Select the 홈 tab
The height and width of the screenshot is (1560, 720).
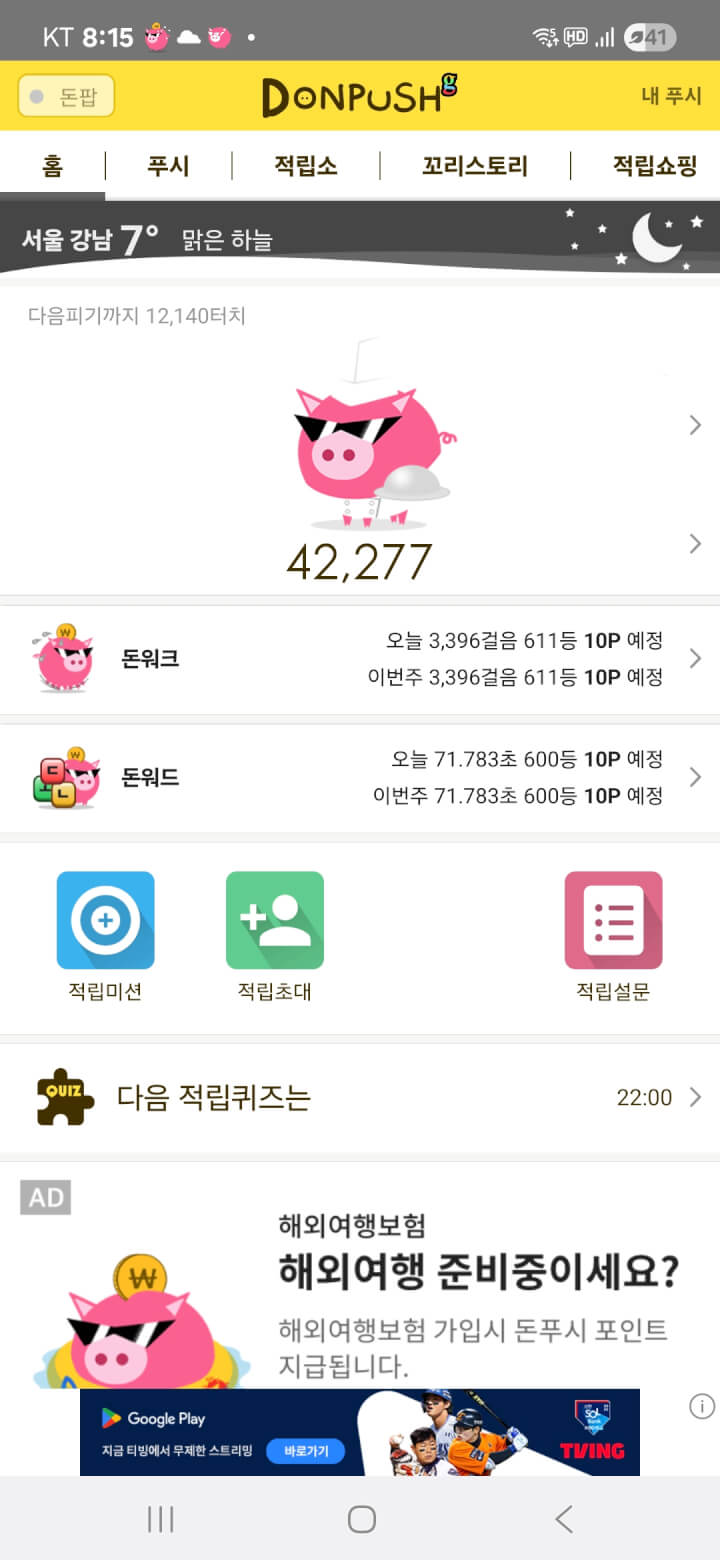click(52, 166)
